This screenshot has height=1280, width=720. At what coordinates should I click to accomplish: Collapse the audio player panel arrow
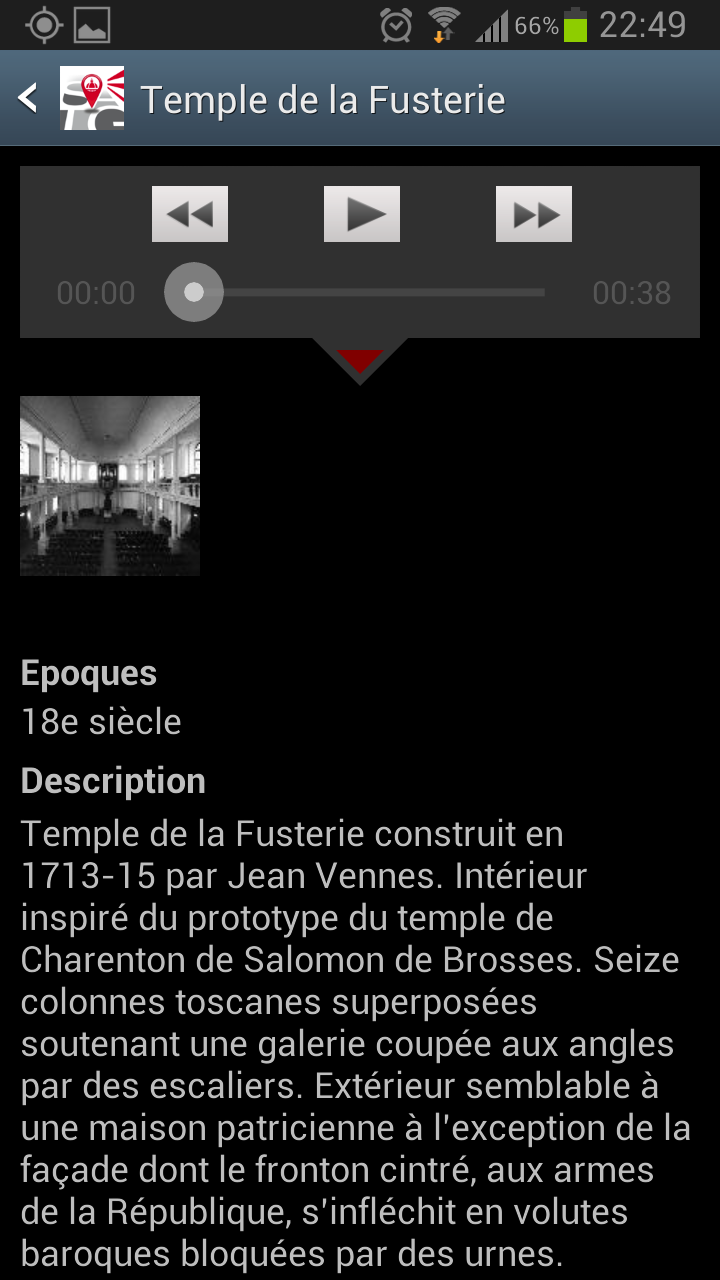click(360, 360)
